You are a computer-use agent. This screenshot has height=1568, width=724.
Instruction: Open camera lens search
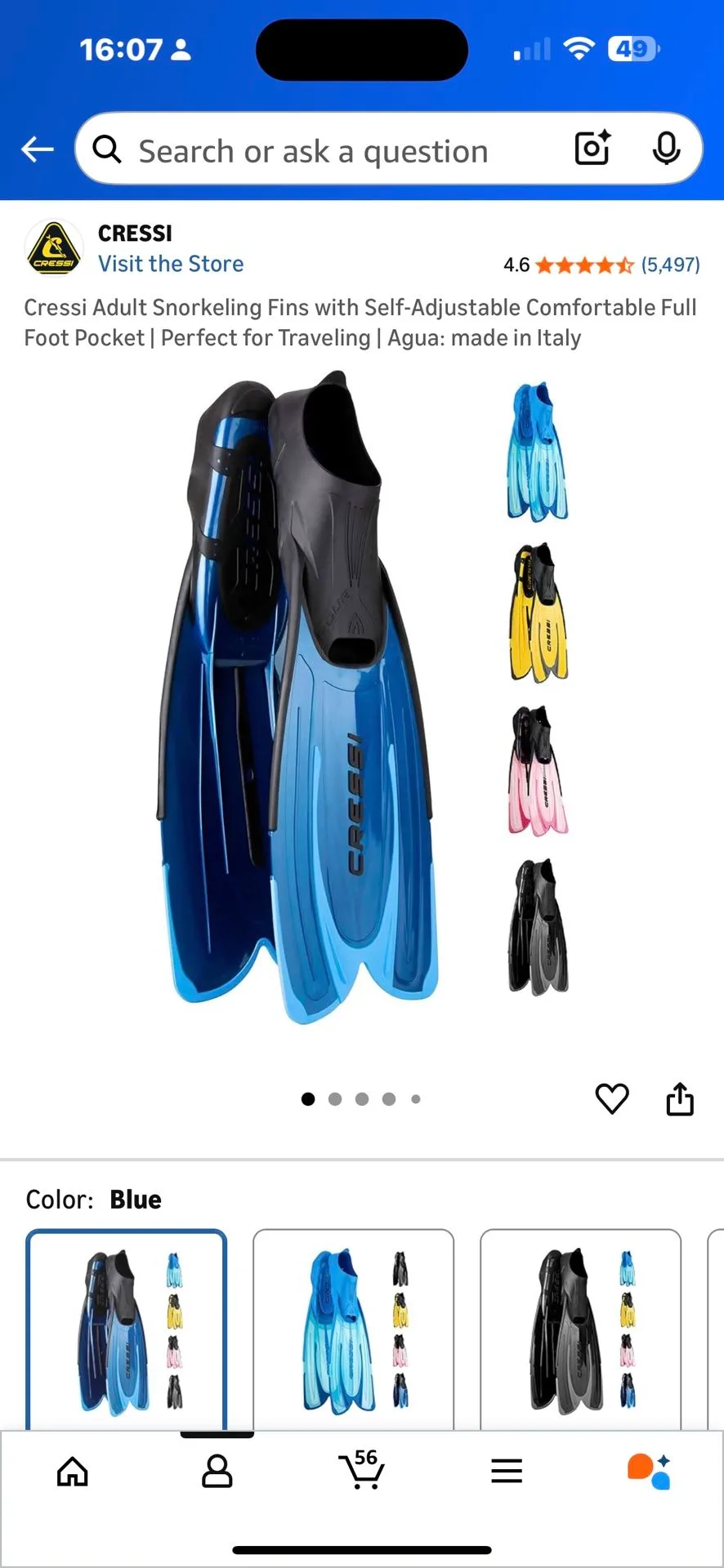[x=592, y=149]
